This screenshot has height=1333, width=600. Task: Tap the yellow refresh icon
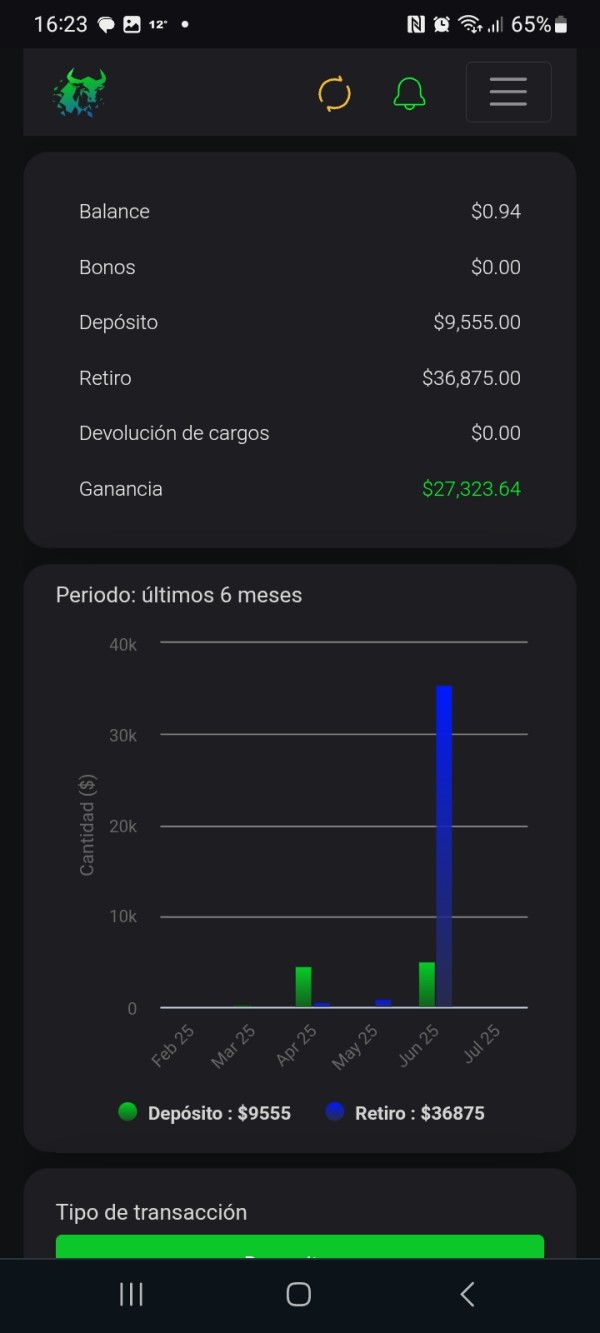coord(334,93)
